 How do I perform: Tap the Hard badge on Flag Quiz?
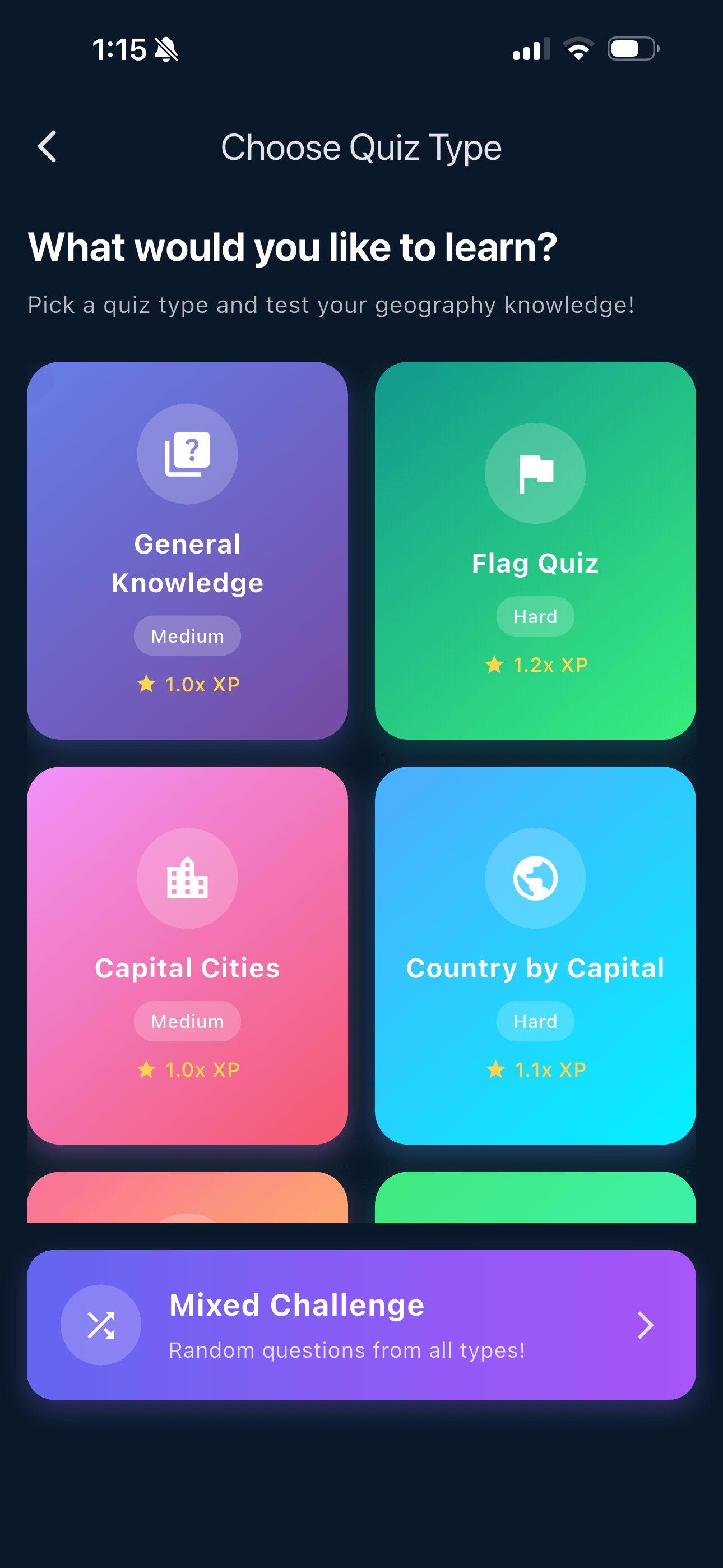click(535, 616)
